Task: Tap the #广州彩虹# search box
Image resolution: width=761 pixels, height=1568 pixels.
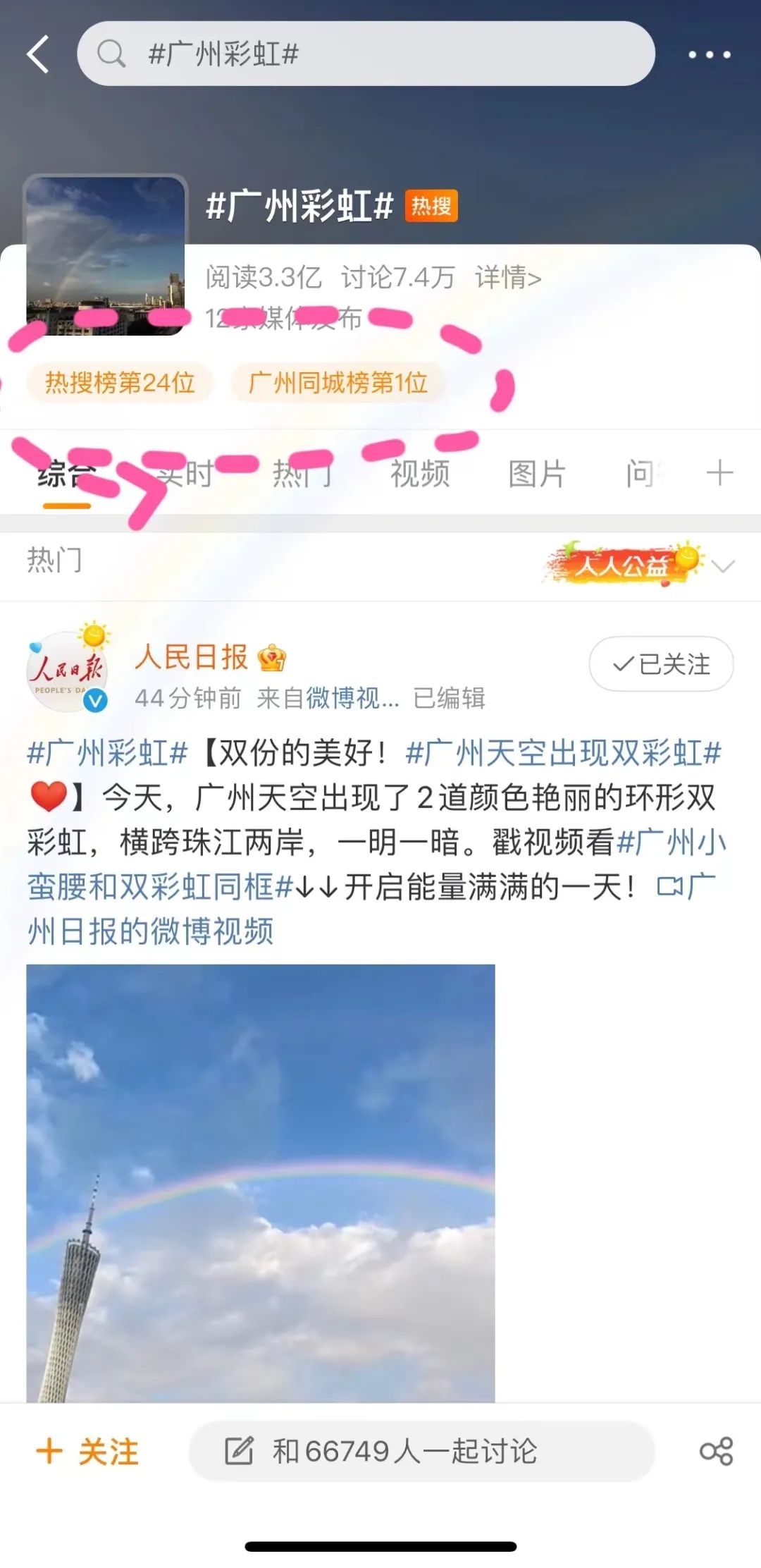Action: point(366,54)
